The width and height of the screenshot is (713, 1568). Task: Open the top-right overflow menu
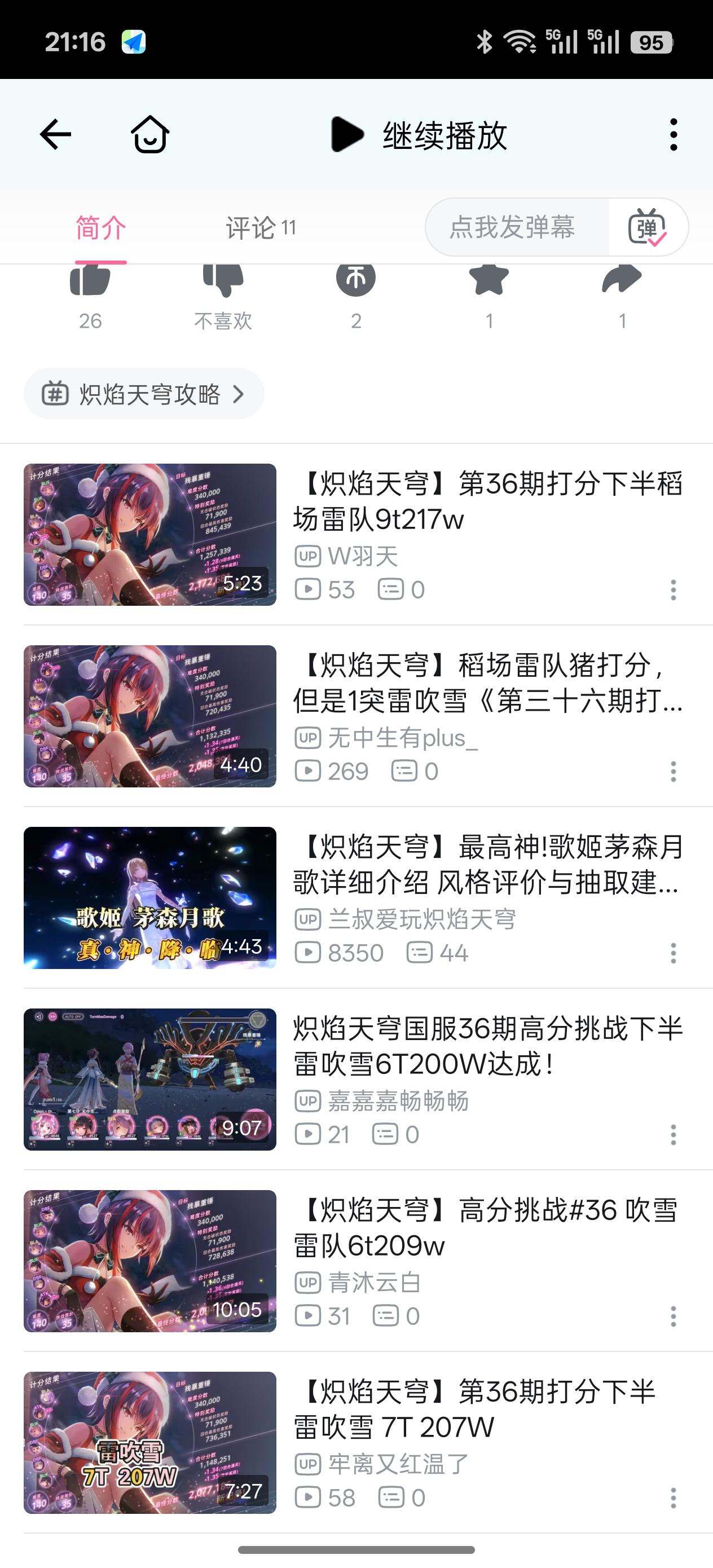pyautogui.click(x=672, y=135)
